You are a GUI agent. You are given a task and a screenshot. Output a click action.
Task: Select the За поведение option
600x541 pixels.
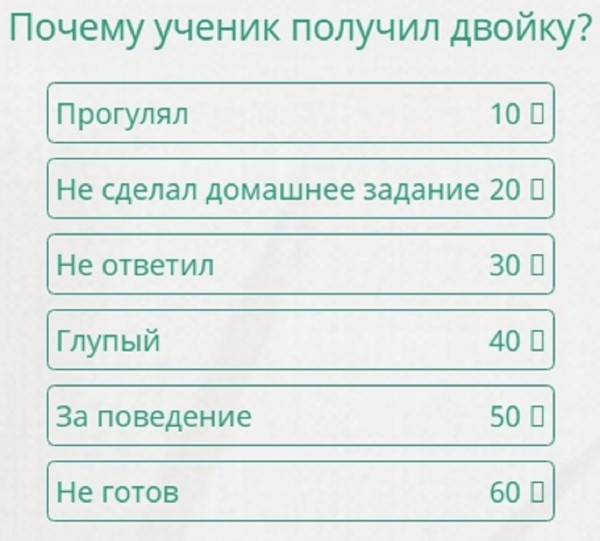(x=300, y=416)
